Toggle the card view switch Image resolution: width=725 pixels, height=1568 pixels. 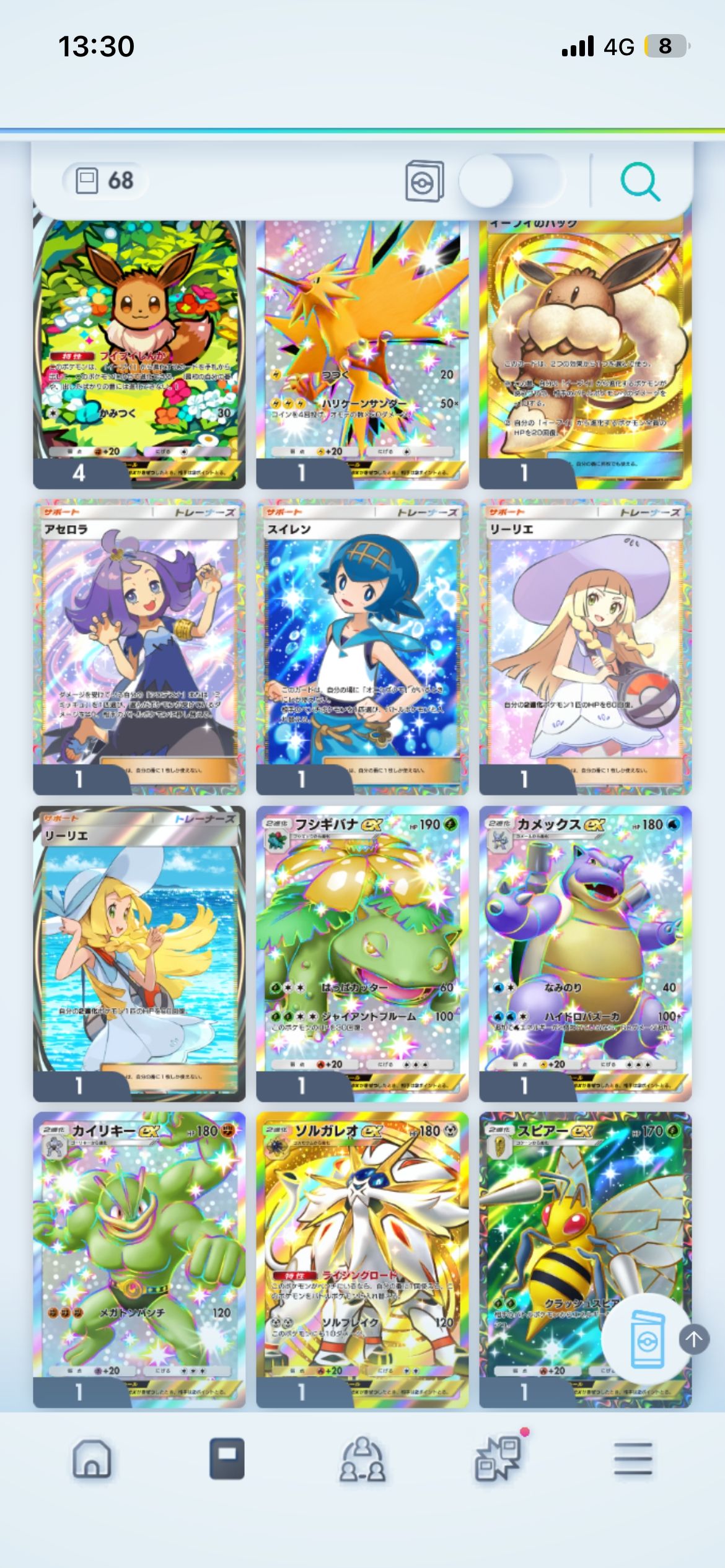click(510, 181)
